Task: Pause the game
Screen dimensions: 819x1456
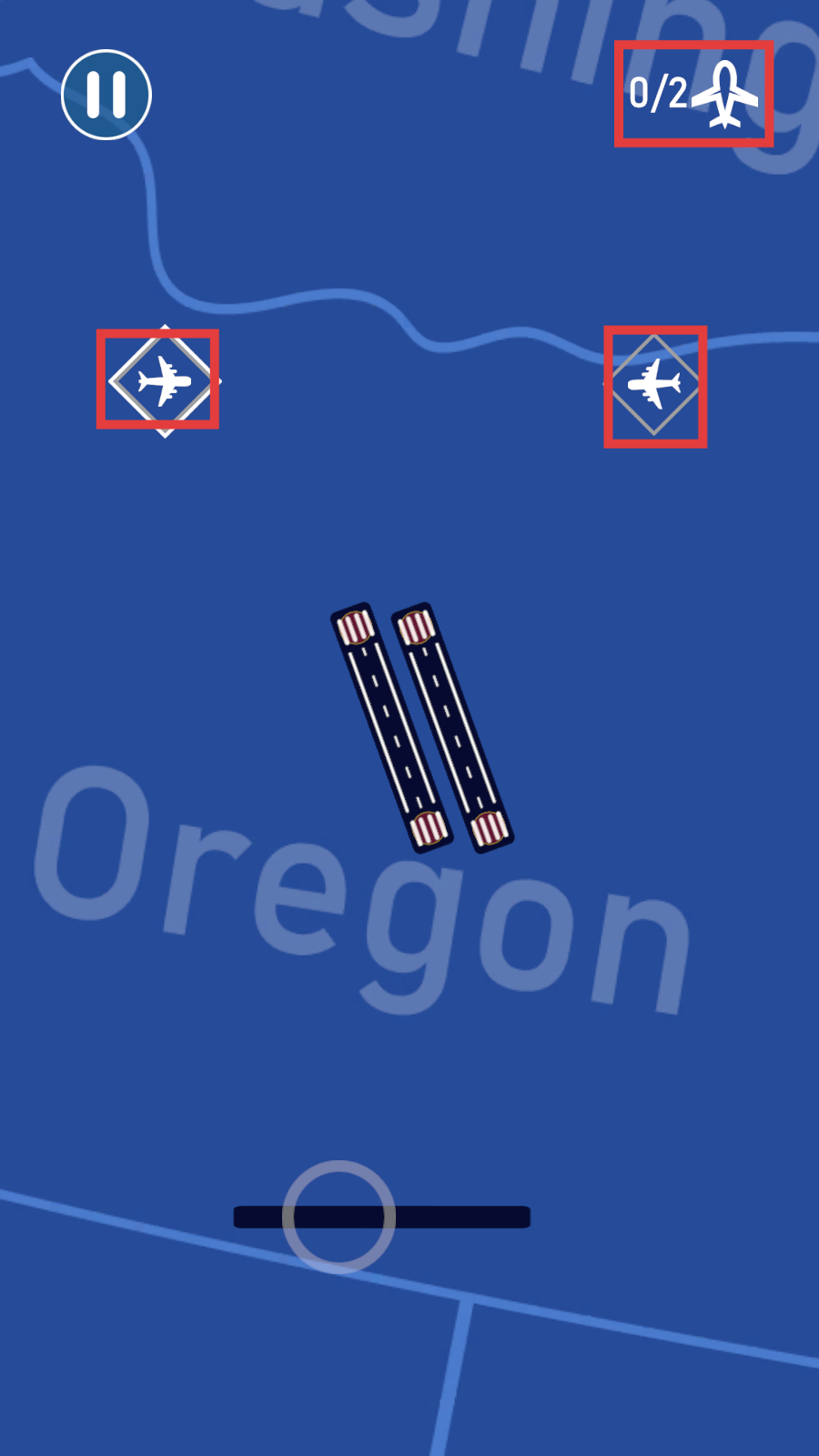Action: (106, 95)
